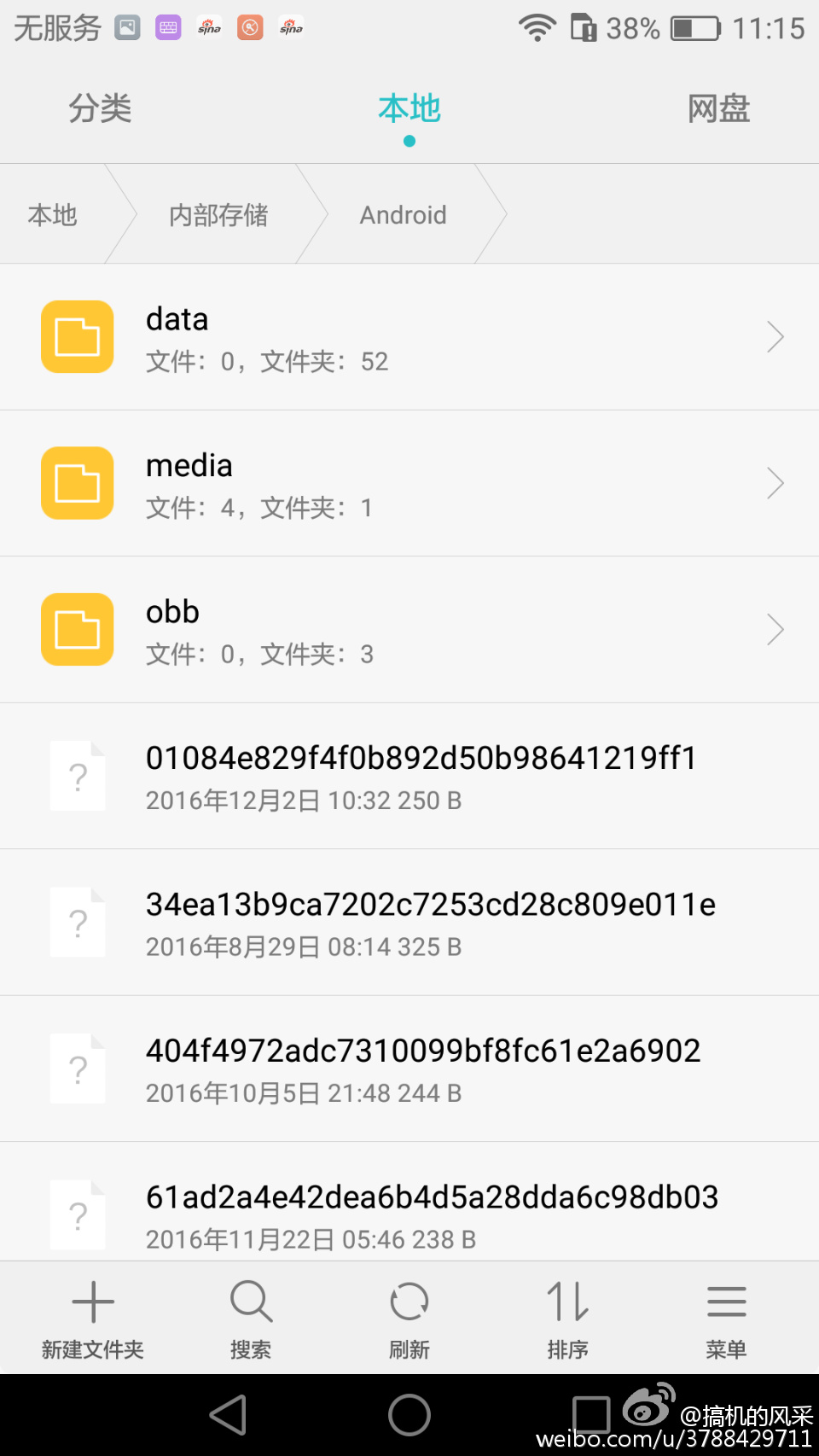The width and height of the screenshot is (819, 1456).
Task: Switch to the 网盘 tab
Action: (x=717, y=108)
